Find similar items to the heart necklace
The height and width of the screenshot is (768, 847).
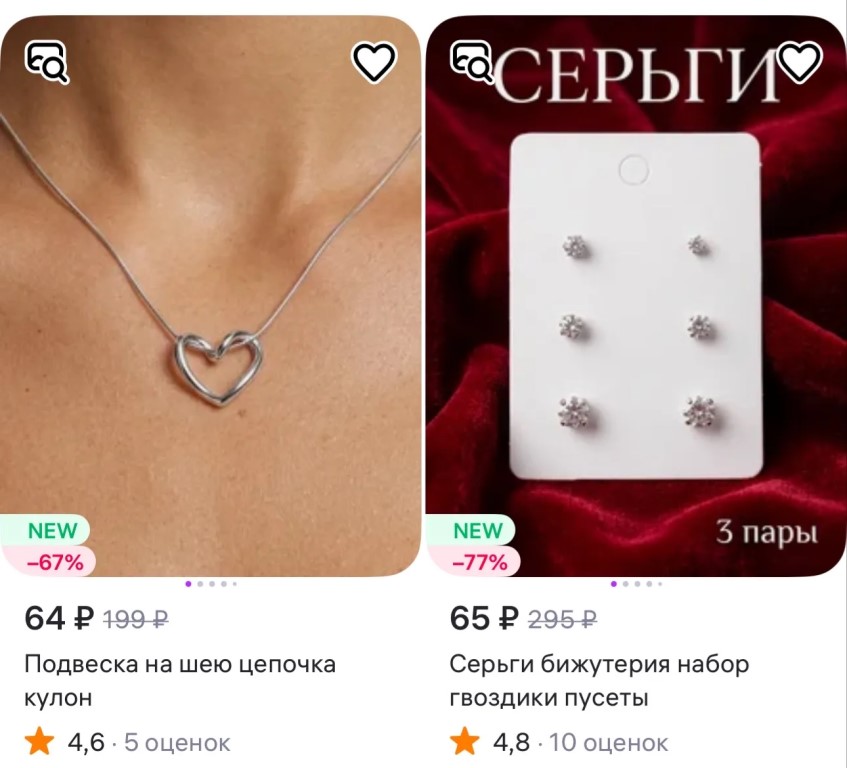click(x=46, y=62)
